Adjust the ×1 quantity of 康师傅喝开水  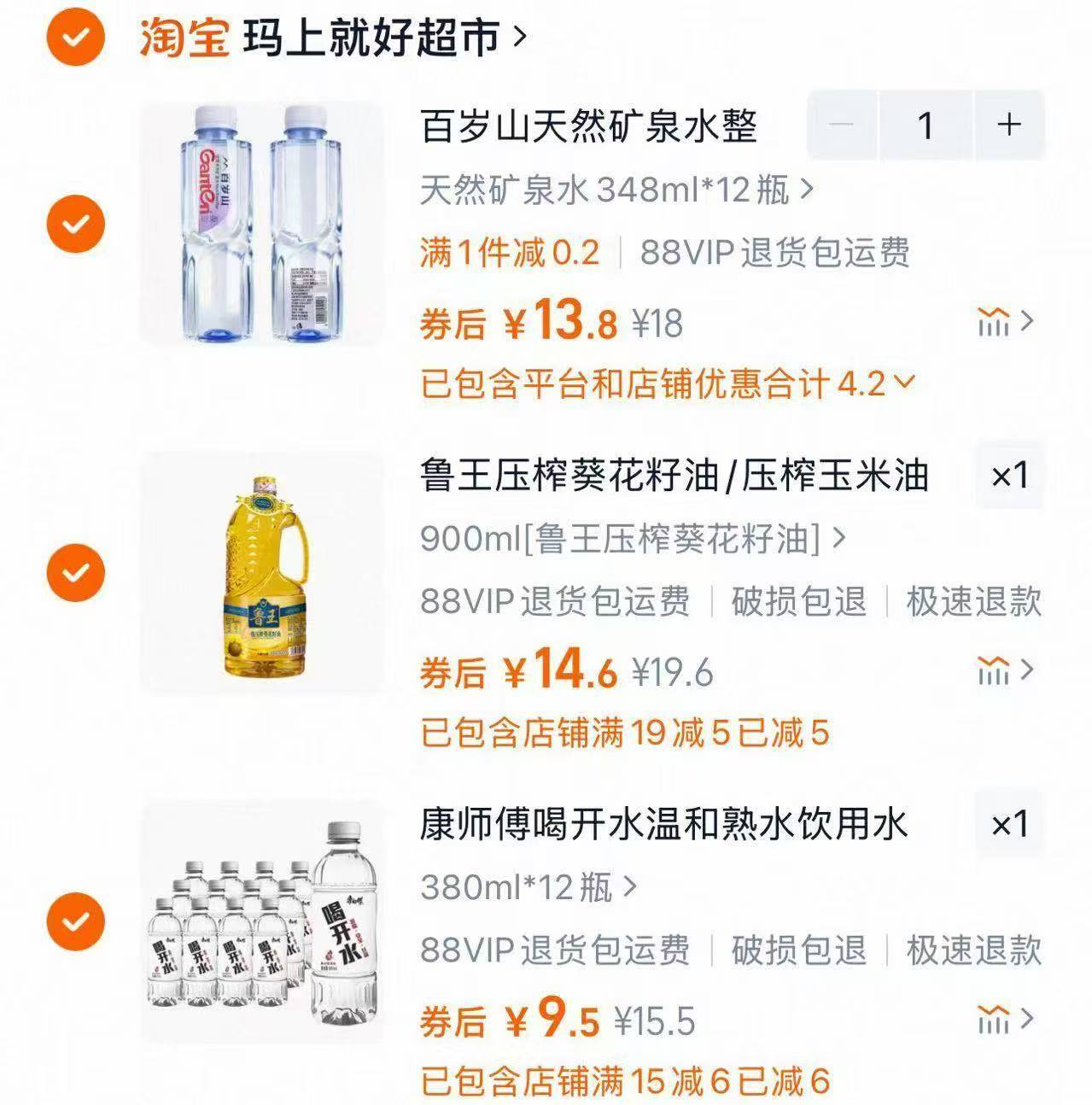coord(1010,824)
